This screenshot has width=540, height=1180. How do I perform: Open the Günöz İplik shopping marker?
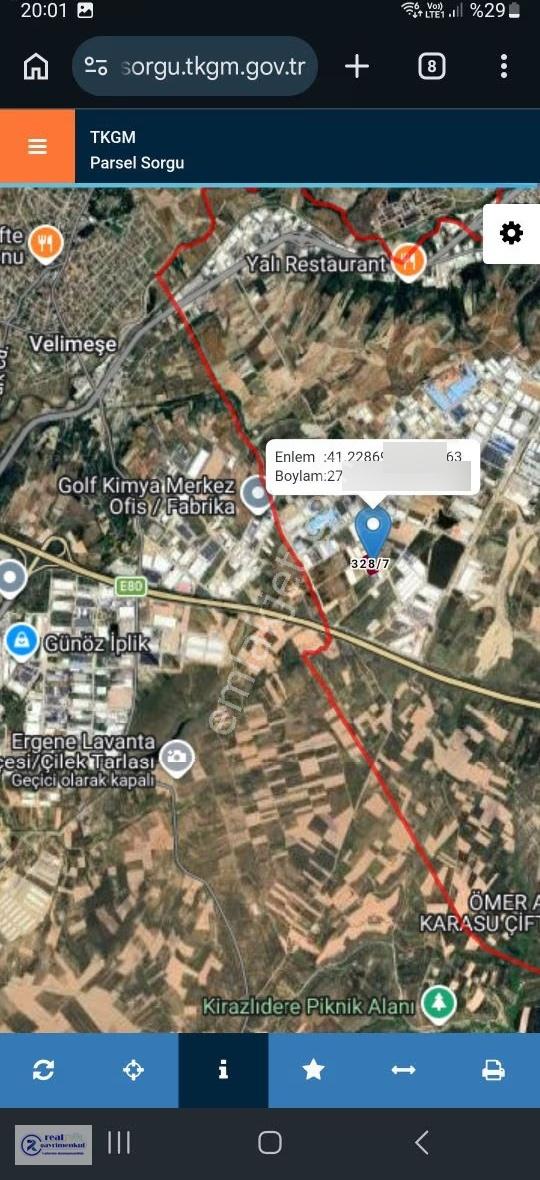click(21, 643)
